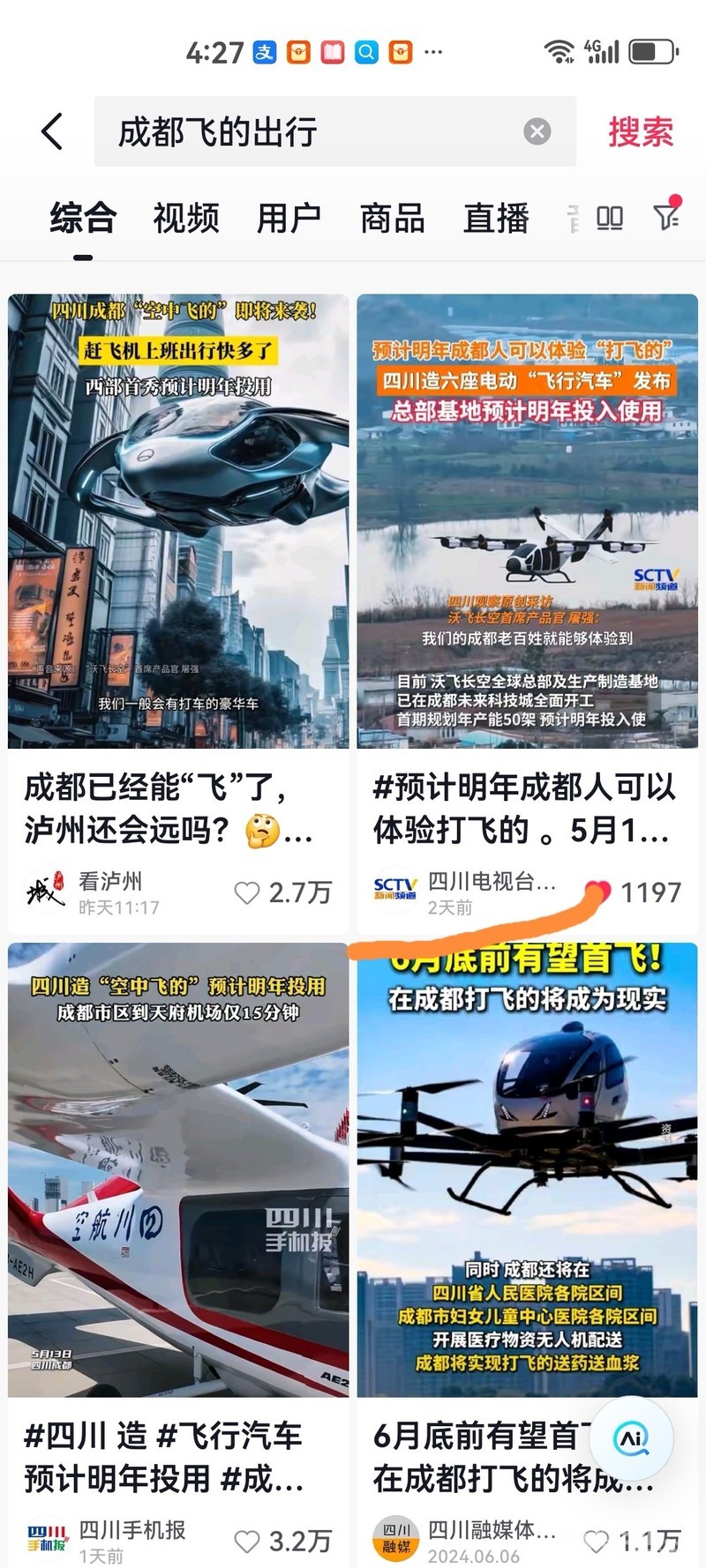The width and height of the screenshot is (706, 1568).
Task: Switch to the 用户 tab
Action: [289, 218]
